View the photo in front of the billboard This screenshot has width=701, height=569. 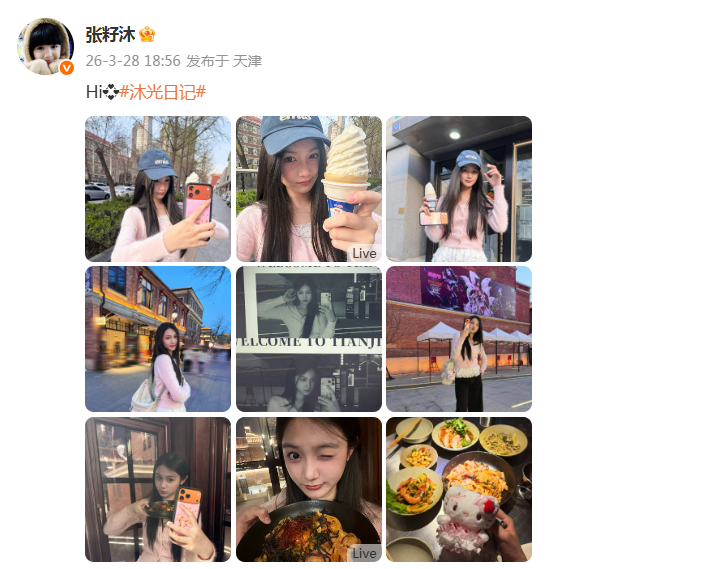coord(459,339)
